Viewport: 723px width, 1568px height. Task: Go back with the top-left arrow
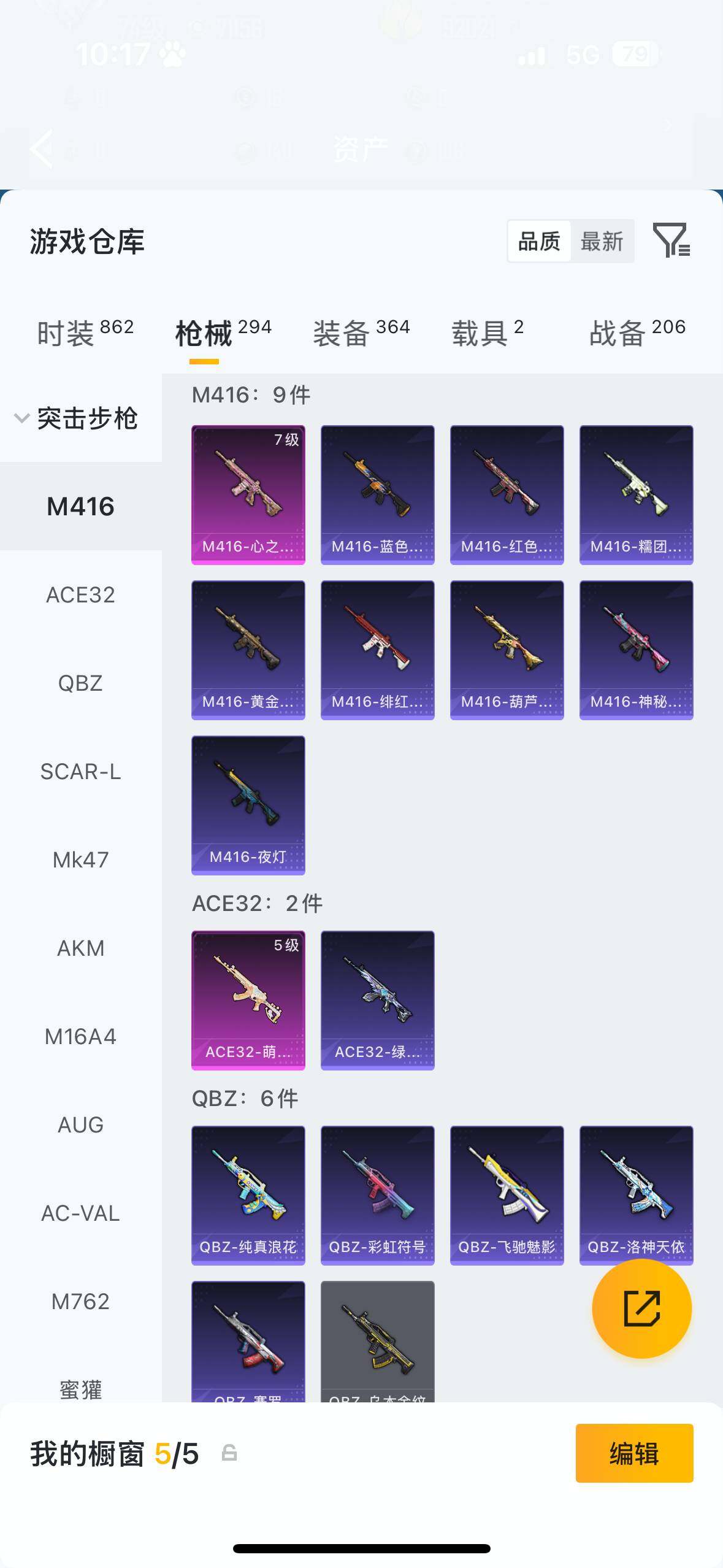pos(42,149)
